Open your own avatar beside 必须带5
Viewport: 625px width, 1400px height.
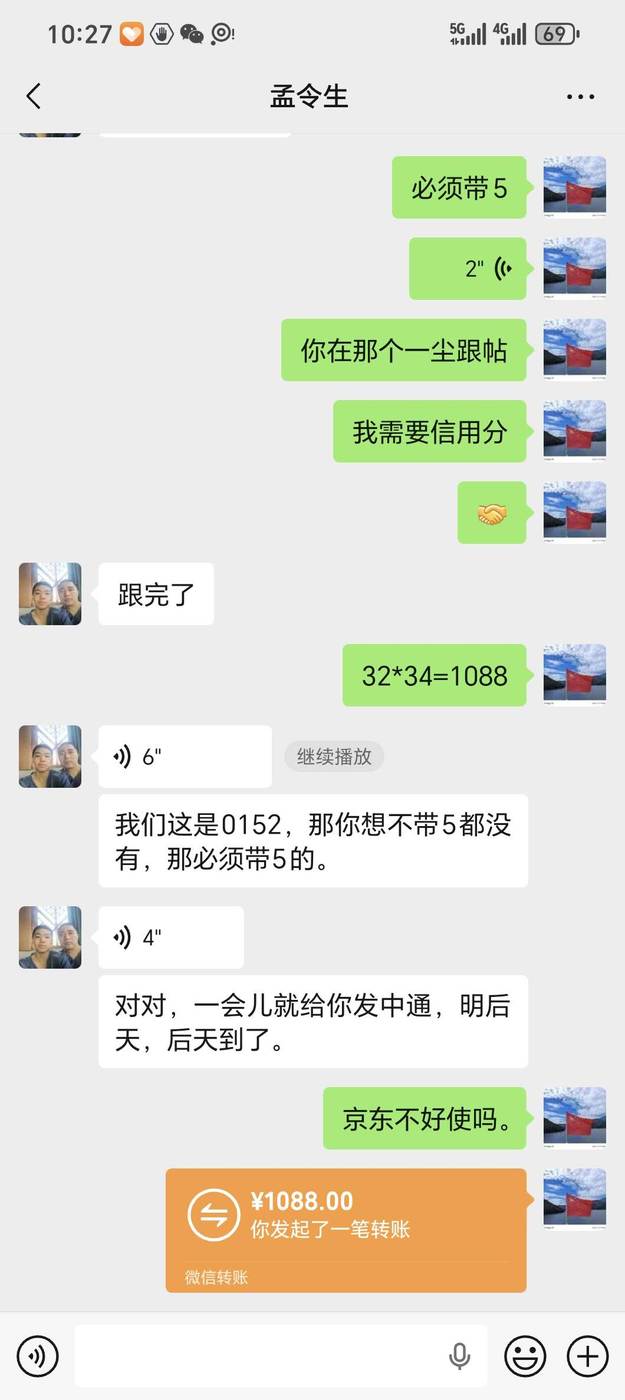(x=574, y=187)
